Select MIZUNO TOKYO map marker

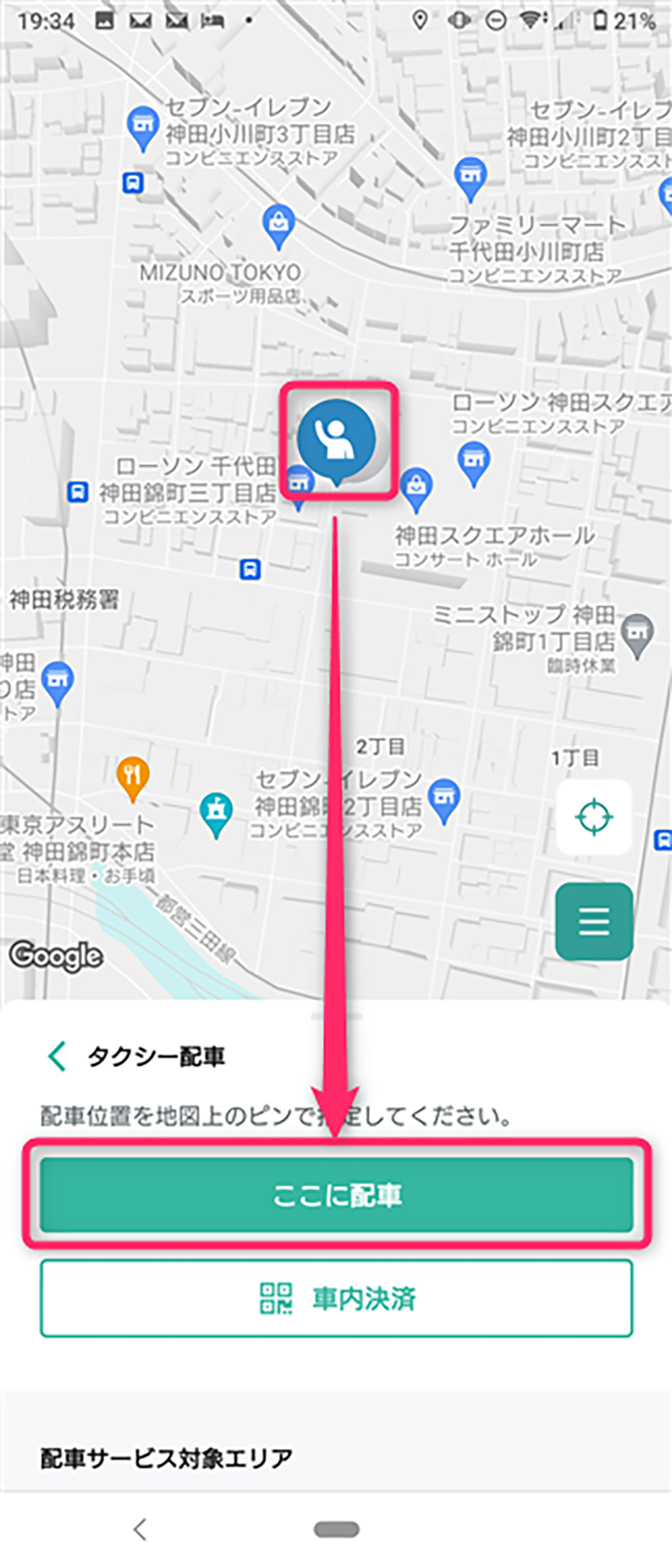(x=278, y=224)
